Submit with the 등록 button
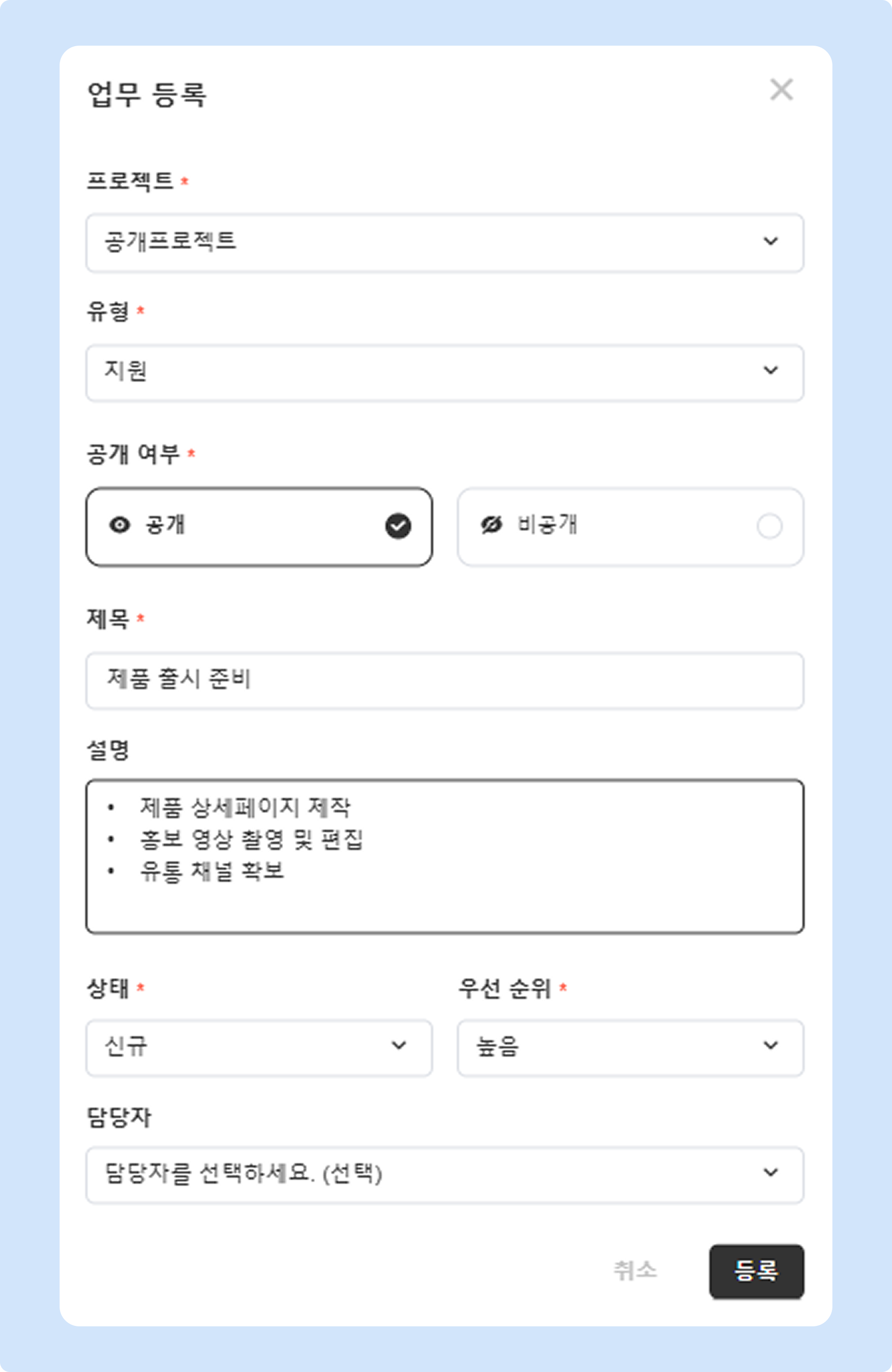 (756, 1271)
